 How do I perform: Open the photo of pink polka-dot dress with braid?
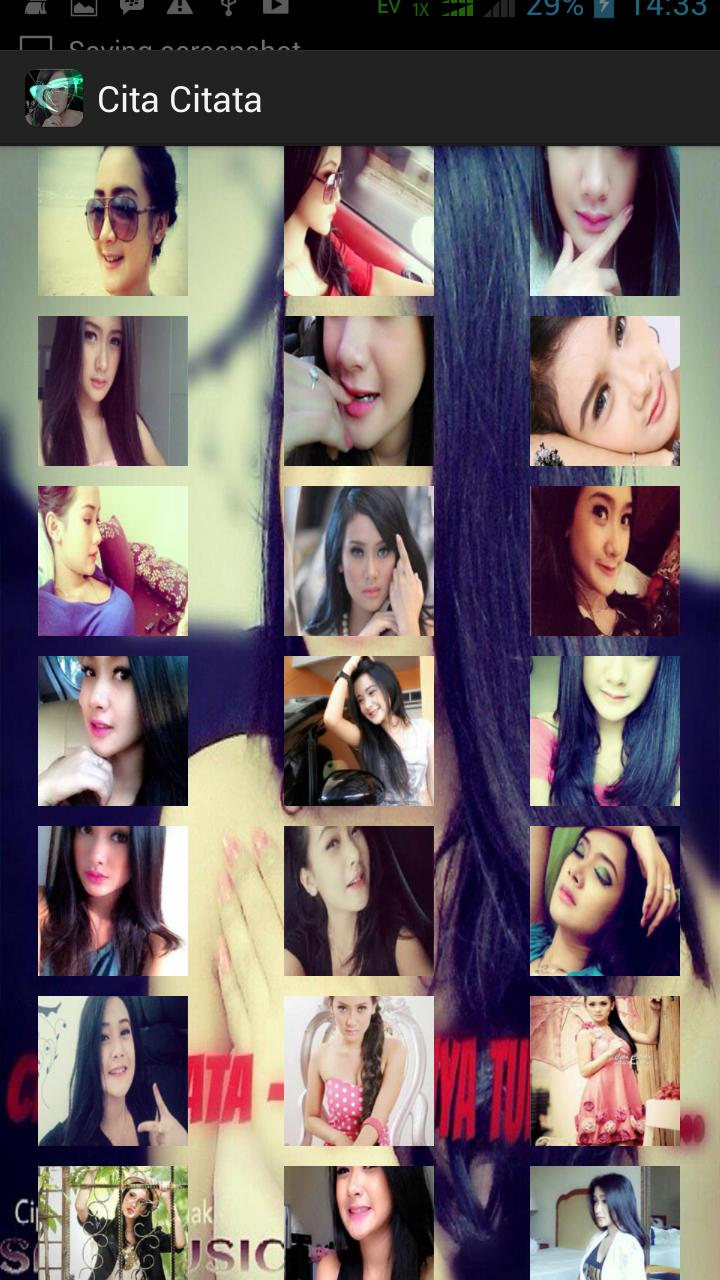click(358, 1071)
